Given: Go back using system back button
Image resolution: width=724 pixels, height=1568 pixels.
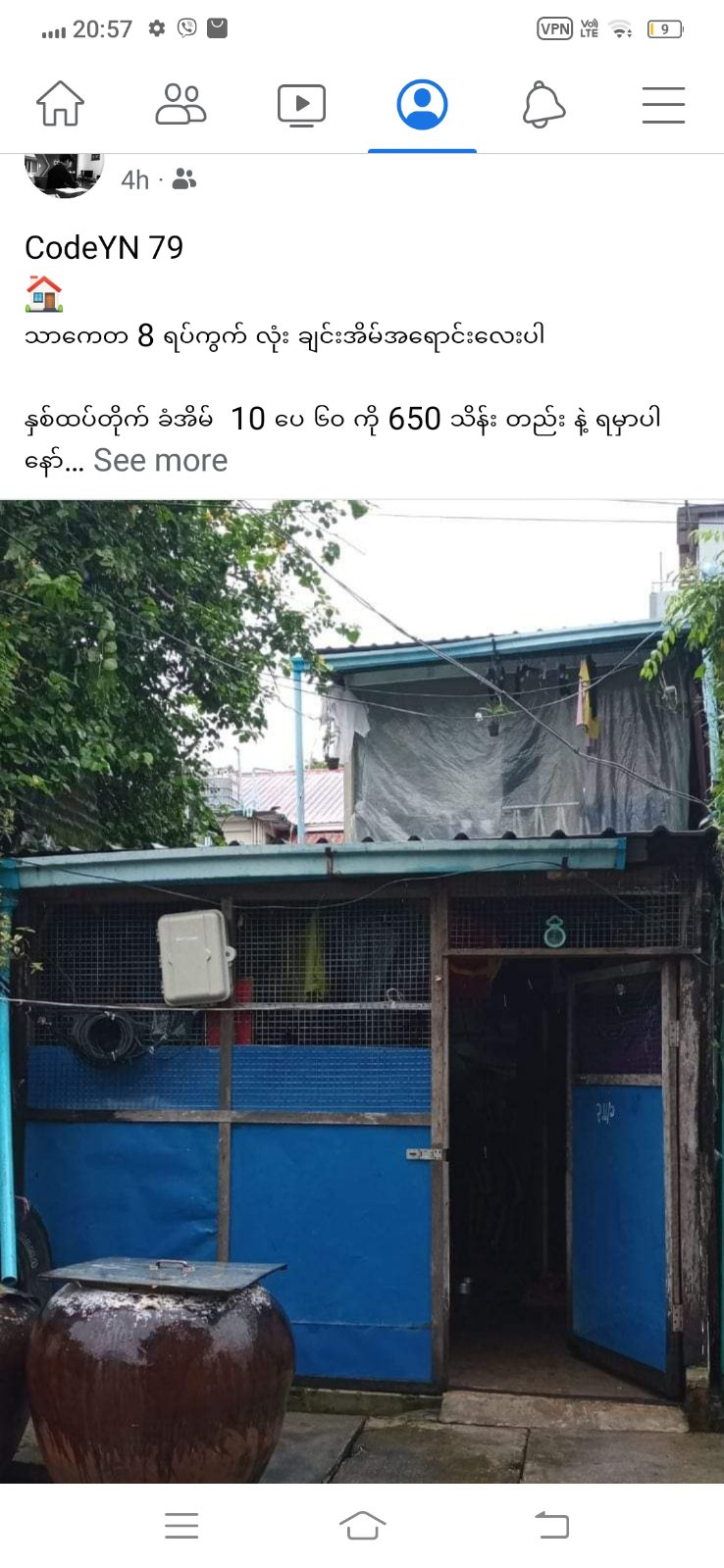Looking at the screenshot, I should (551, 1525).
